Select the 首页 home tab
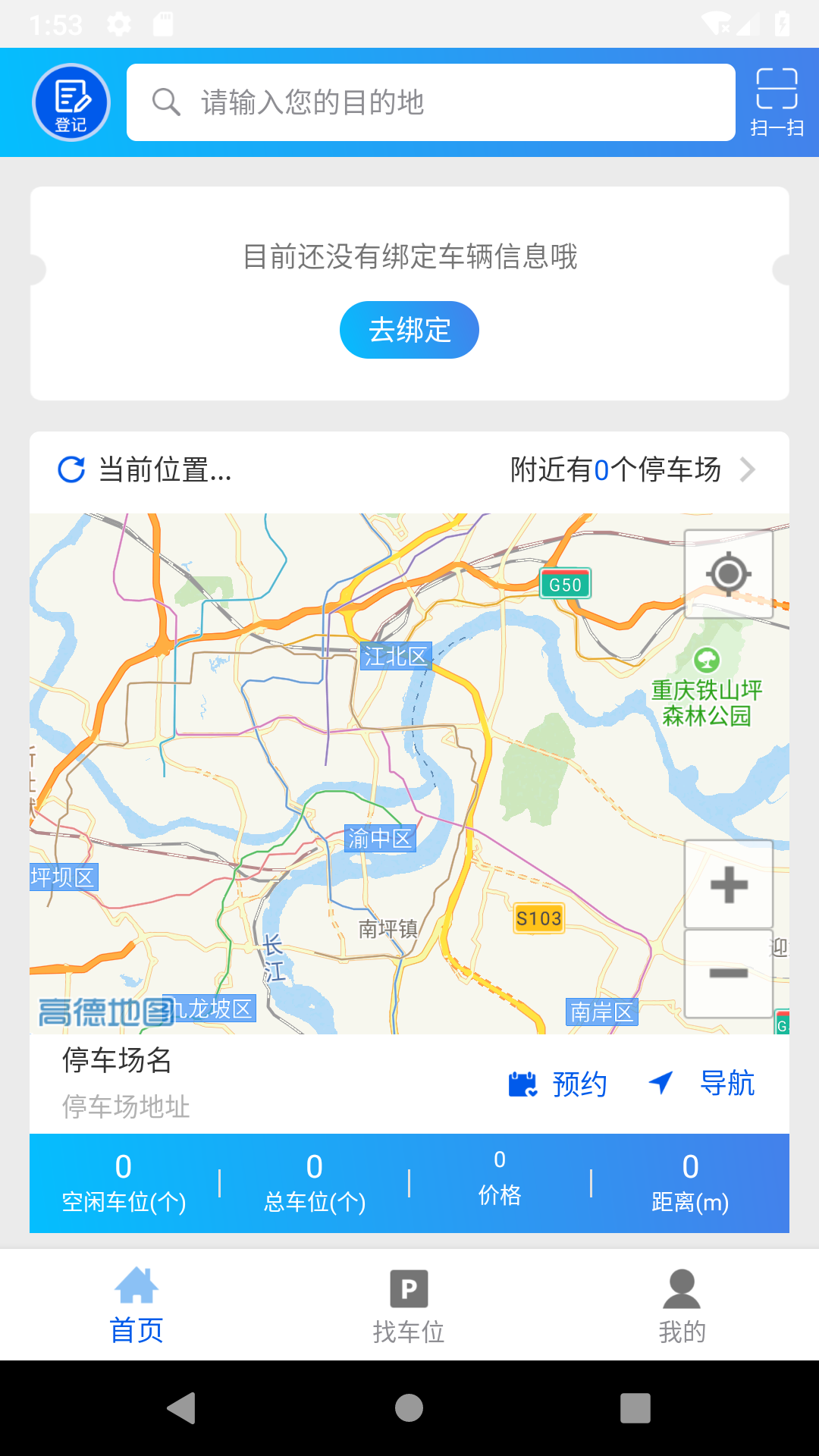This screenshot has height=1456, width=819. tap(136, 1306)
